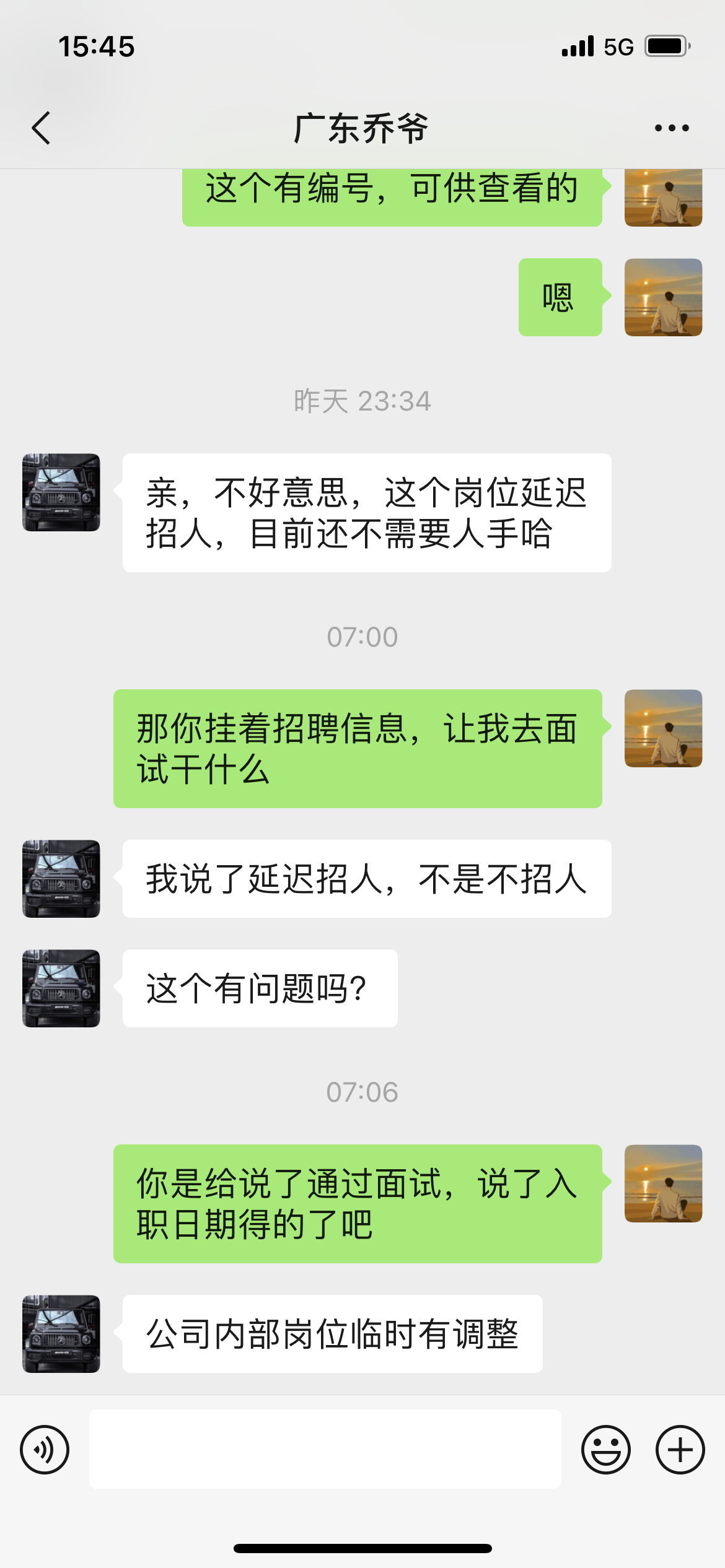
Task: Go back to the chat list
Action: point(41,128)
